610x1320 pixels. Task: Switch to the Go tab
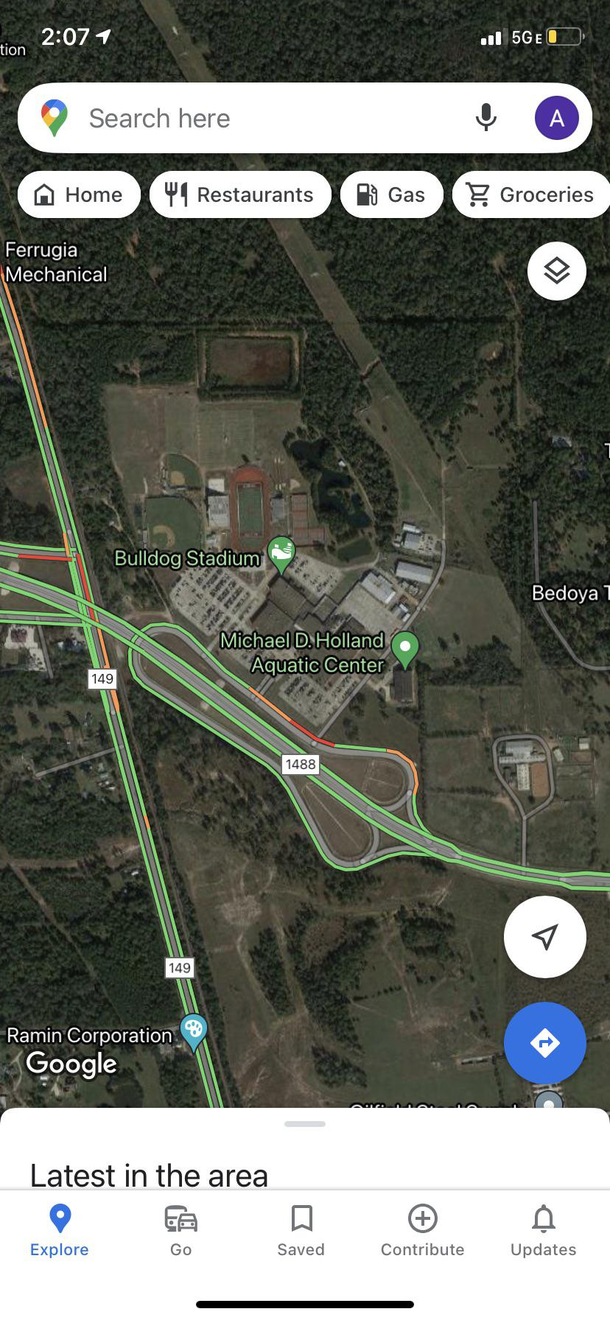pyautogui.click(x=181, y=1230)
